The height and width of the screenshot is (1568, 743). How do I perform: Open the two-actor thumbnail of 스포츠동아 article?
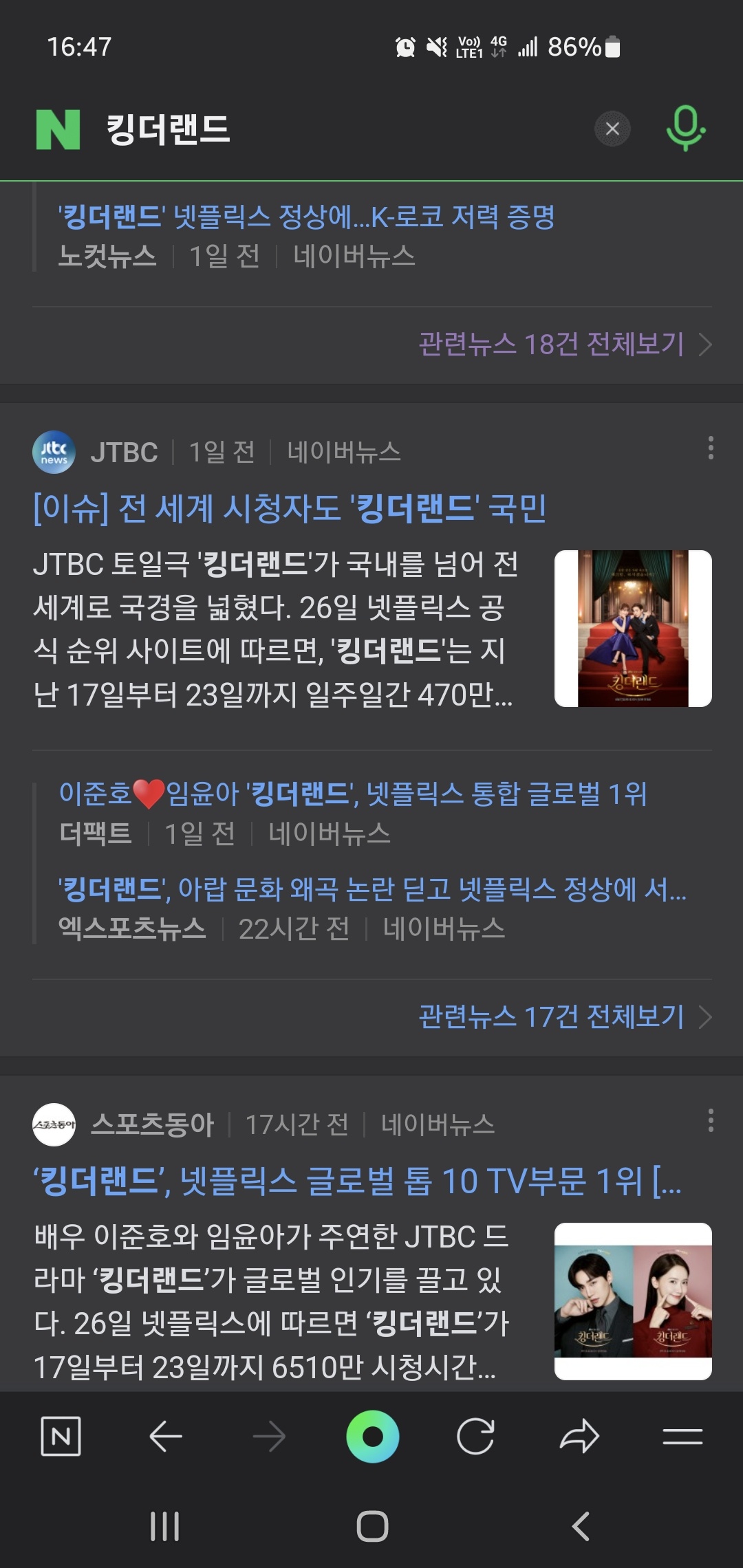click(633, 1301)
